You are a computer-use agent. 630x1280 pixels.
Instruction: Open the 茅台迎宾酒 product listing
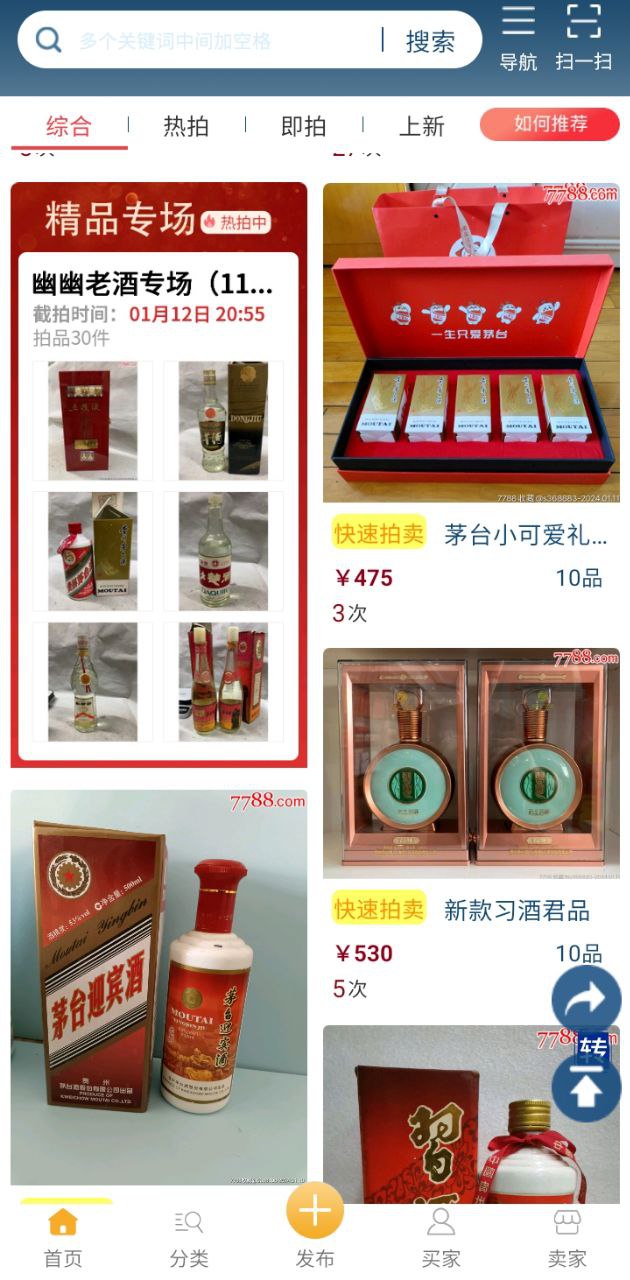(x=159, y=985)
